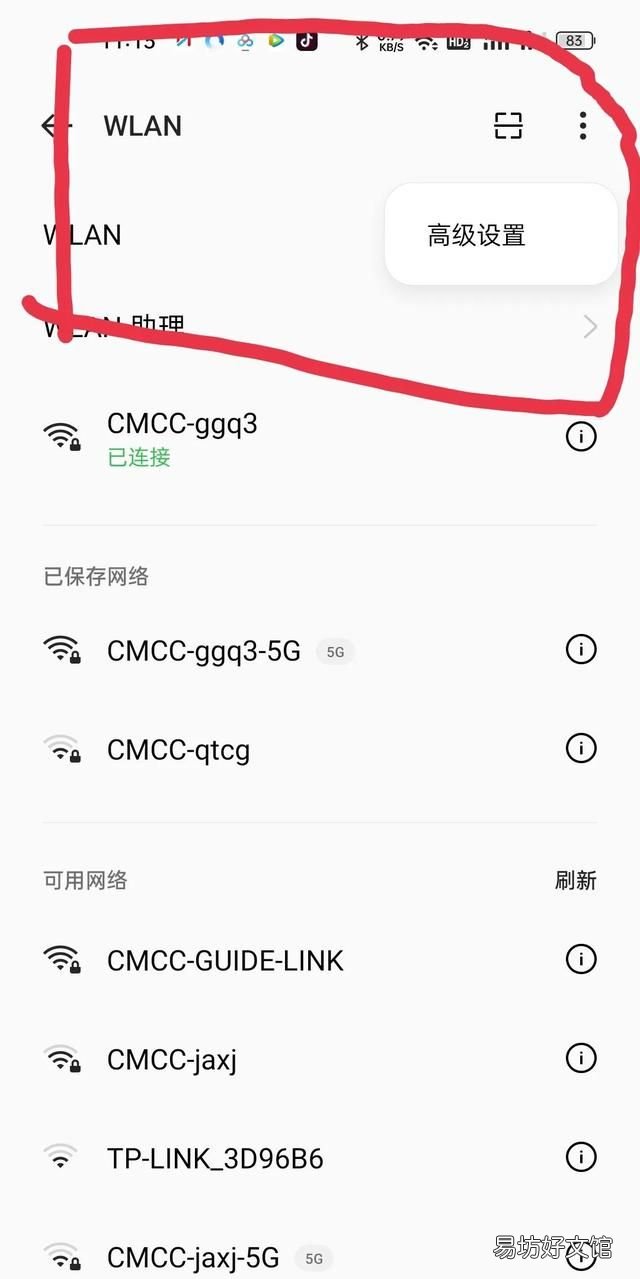View info for CMCC-ggq3

click(581, 437)
